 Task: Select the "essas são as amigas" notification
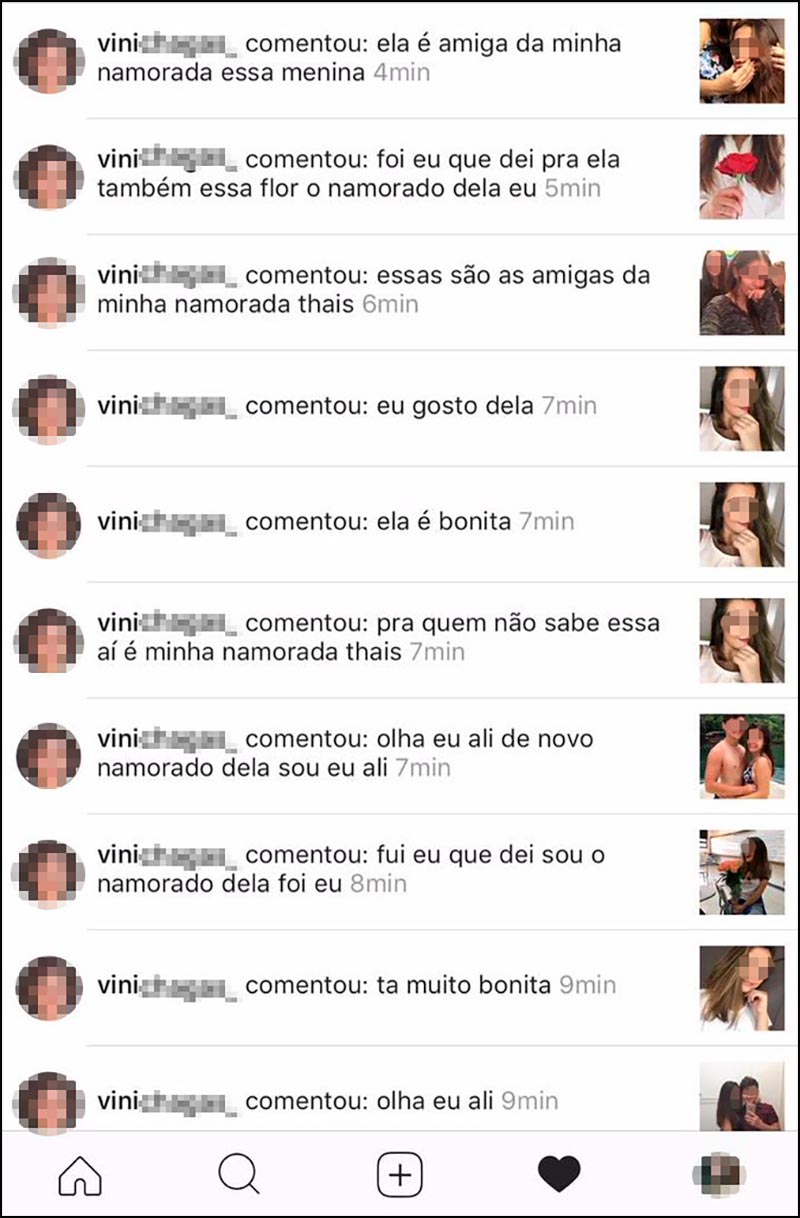tap(400, 290)
